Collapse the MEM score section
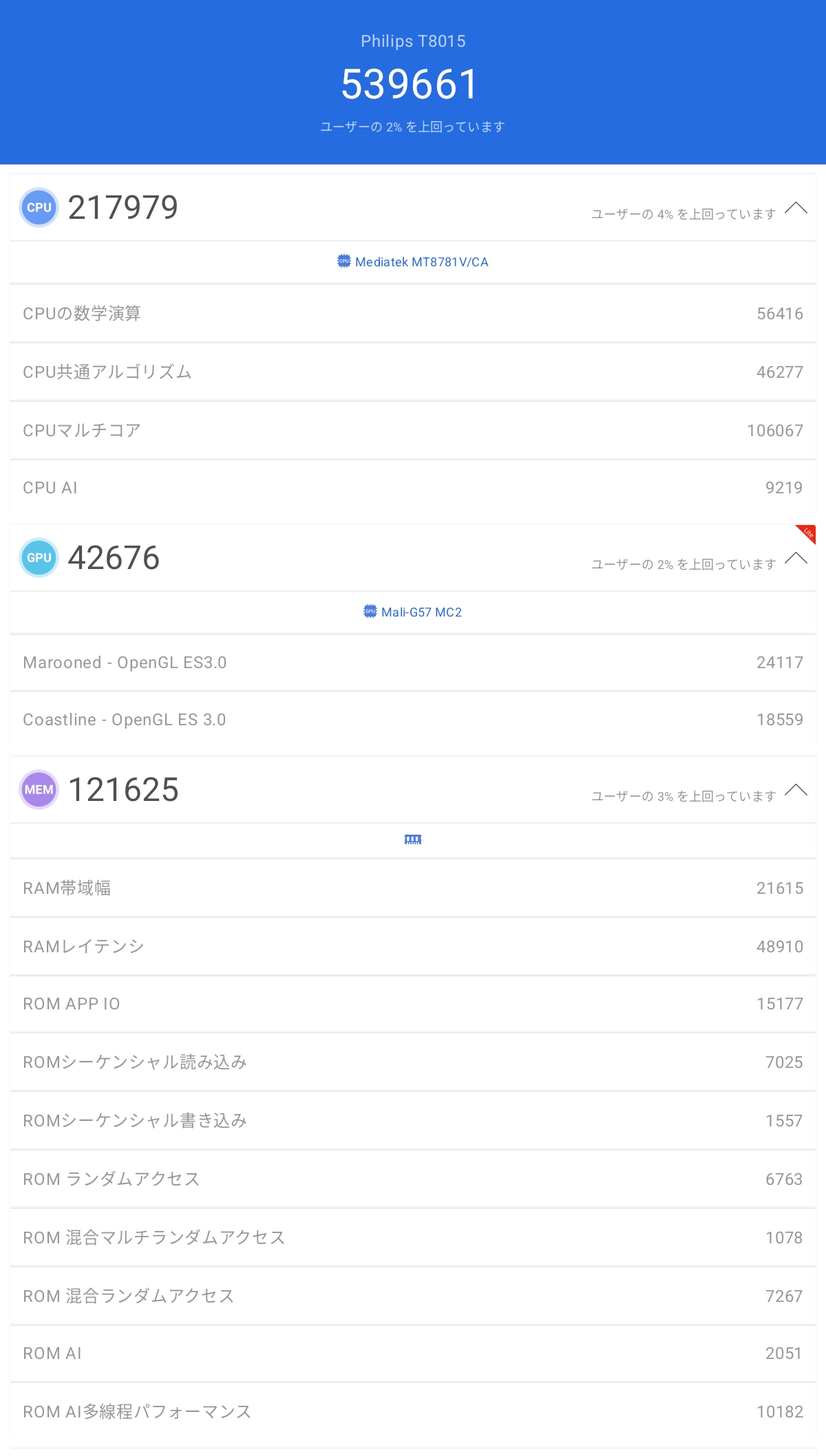The height and width of the screenshot is (1456, 826). 796,790
